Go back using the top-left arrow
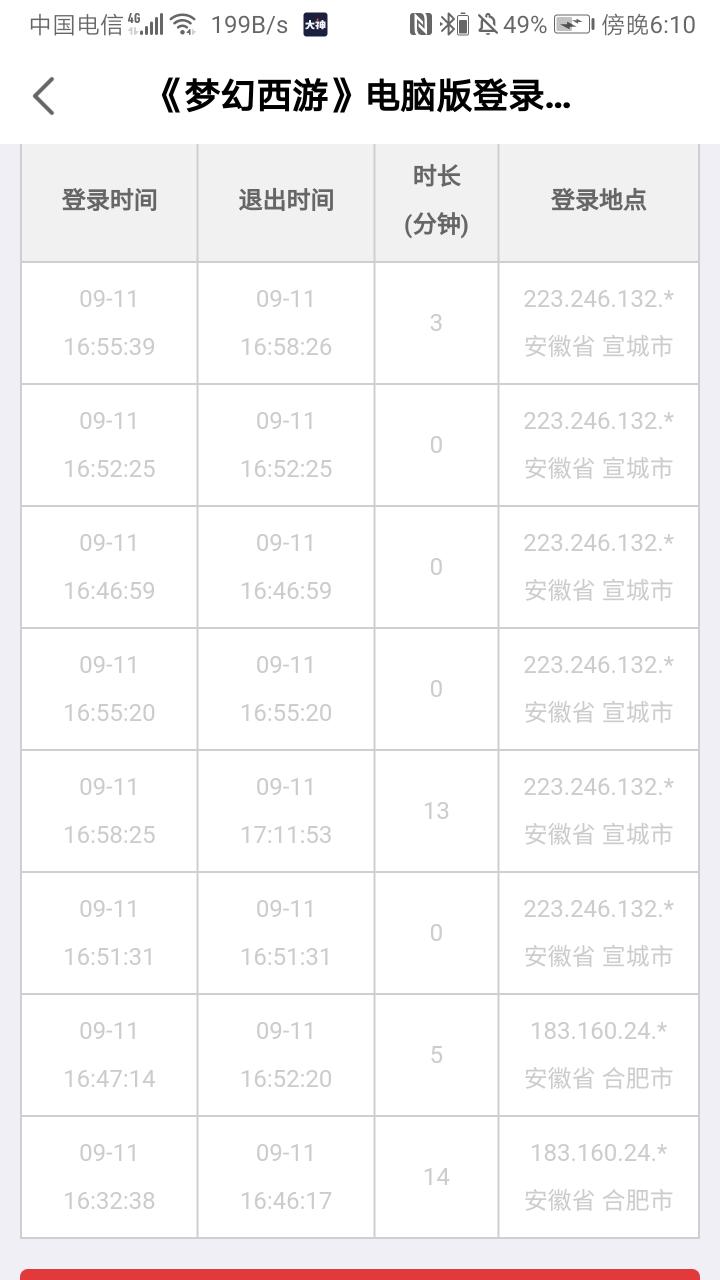The height and width of the screenshot is (1280, 720). click(x=44, y=97)
